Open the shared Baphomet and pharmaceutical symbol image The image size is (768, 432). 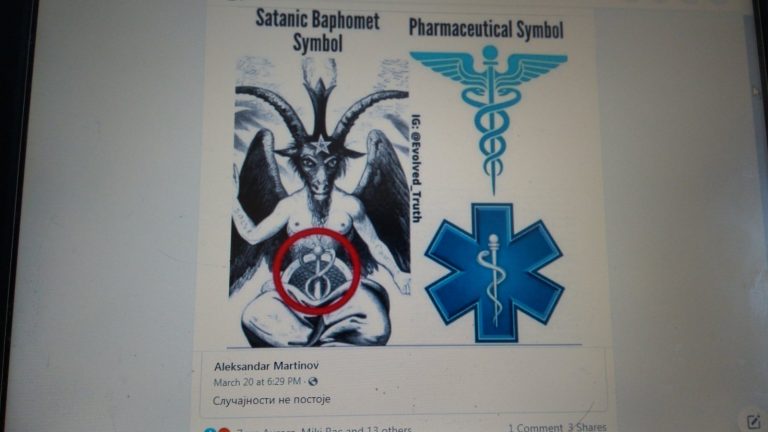tap(400, 180)
